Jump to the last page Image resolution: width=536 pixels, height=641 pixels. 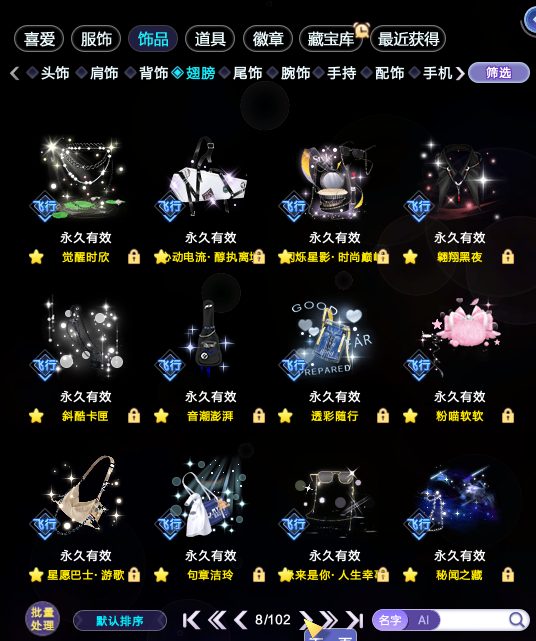(x=354, y=620)
